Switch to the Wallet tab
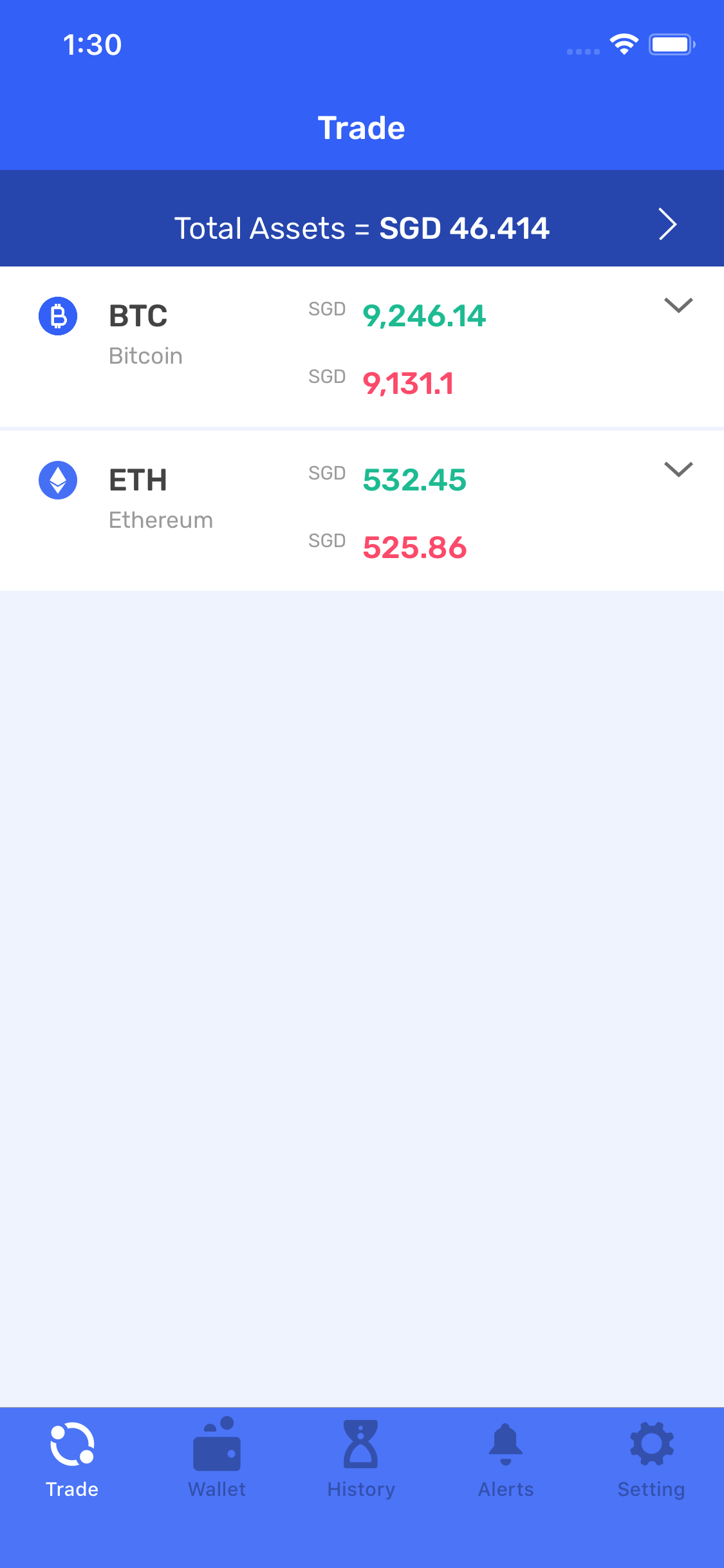Screen dimensions: 724x1568 [217, 1458]
